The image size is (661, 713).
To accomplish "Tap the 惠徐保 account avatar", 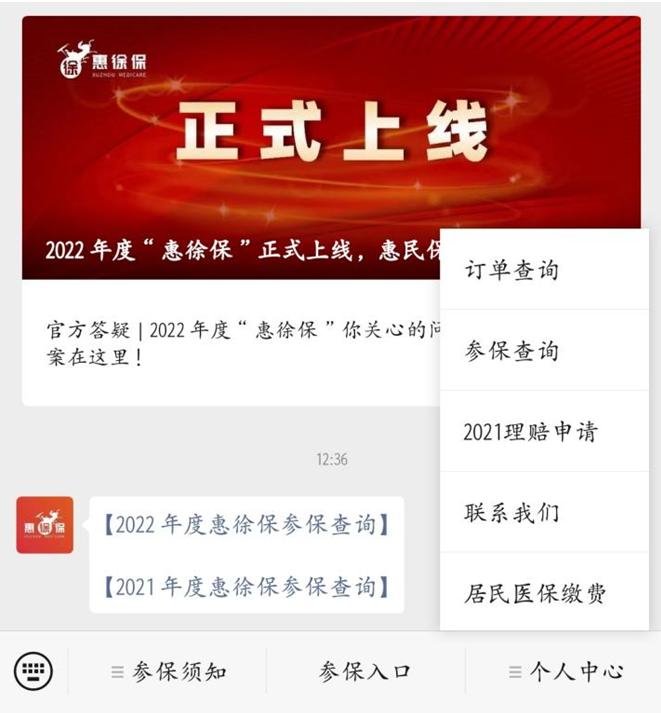I will coord(44,525).
